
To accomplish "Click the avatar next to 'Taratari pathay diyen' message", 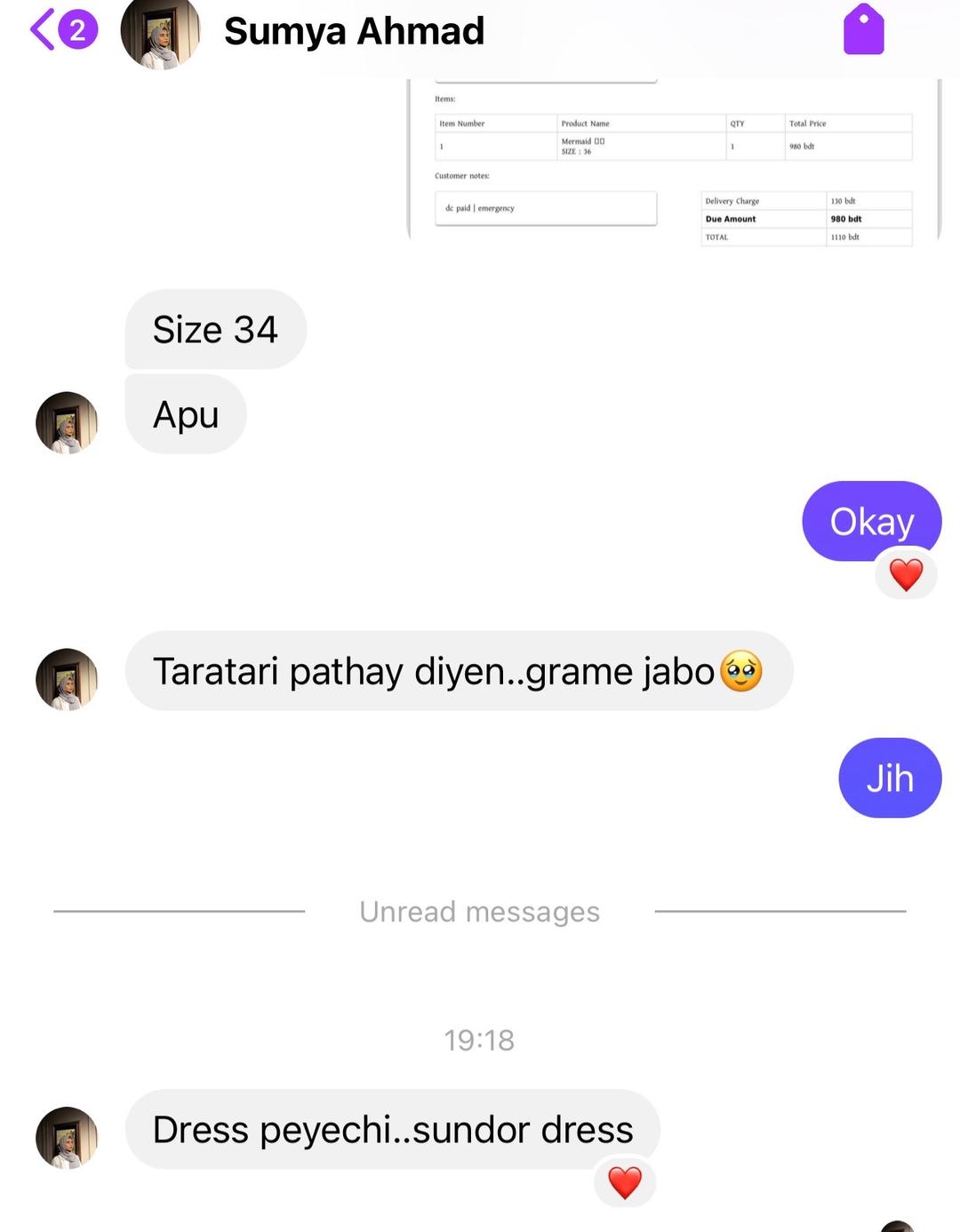I will click(67, 680).
